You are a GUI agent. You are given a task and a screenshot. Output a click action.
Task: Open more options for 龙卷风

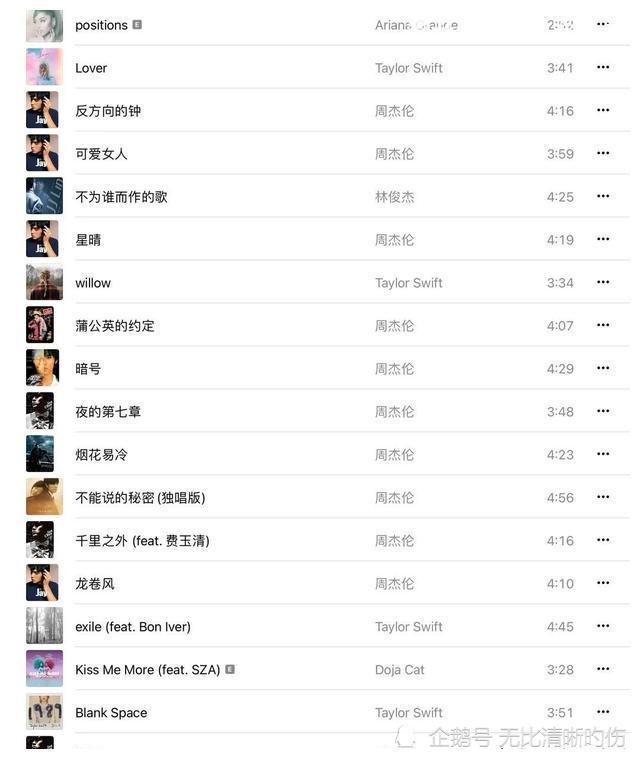point(603,583)
